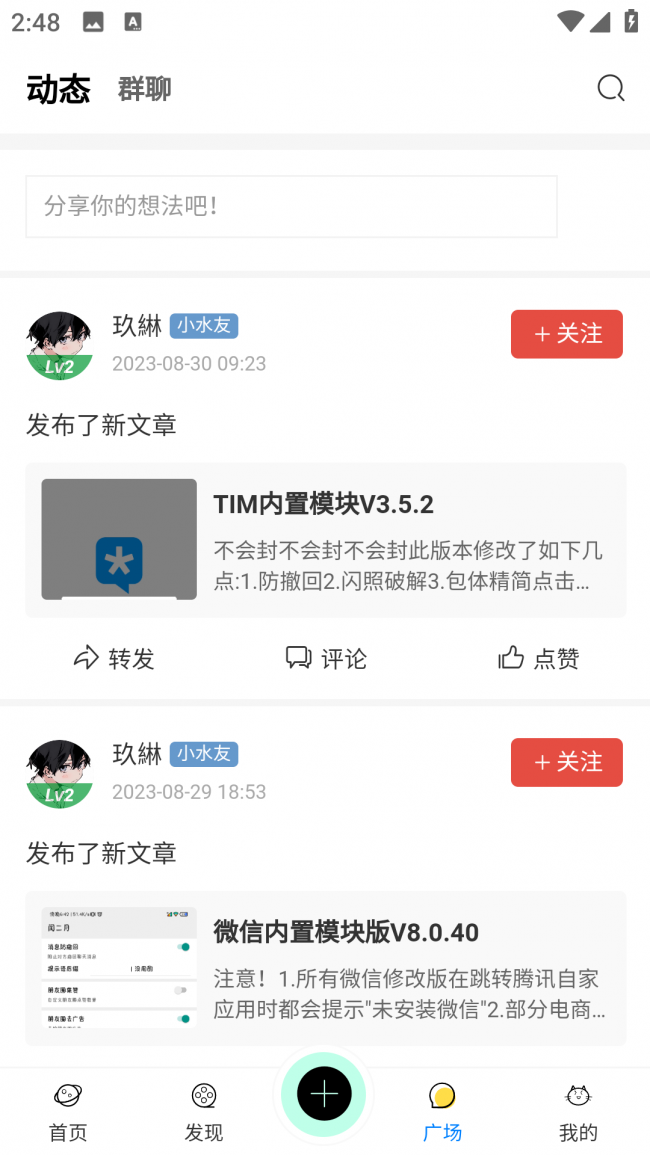Screen dimensions: 650x1155
Task: Open the 微信内置模块版V8.0.40 article card
Action: coord(326,968)
